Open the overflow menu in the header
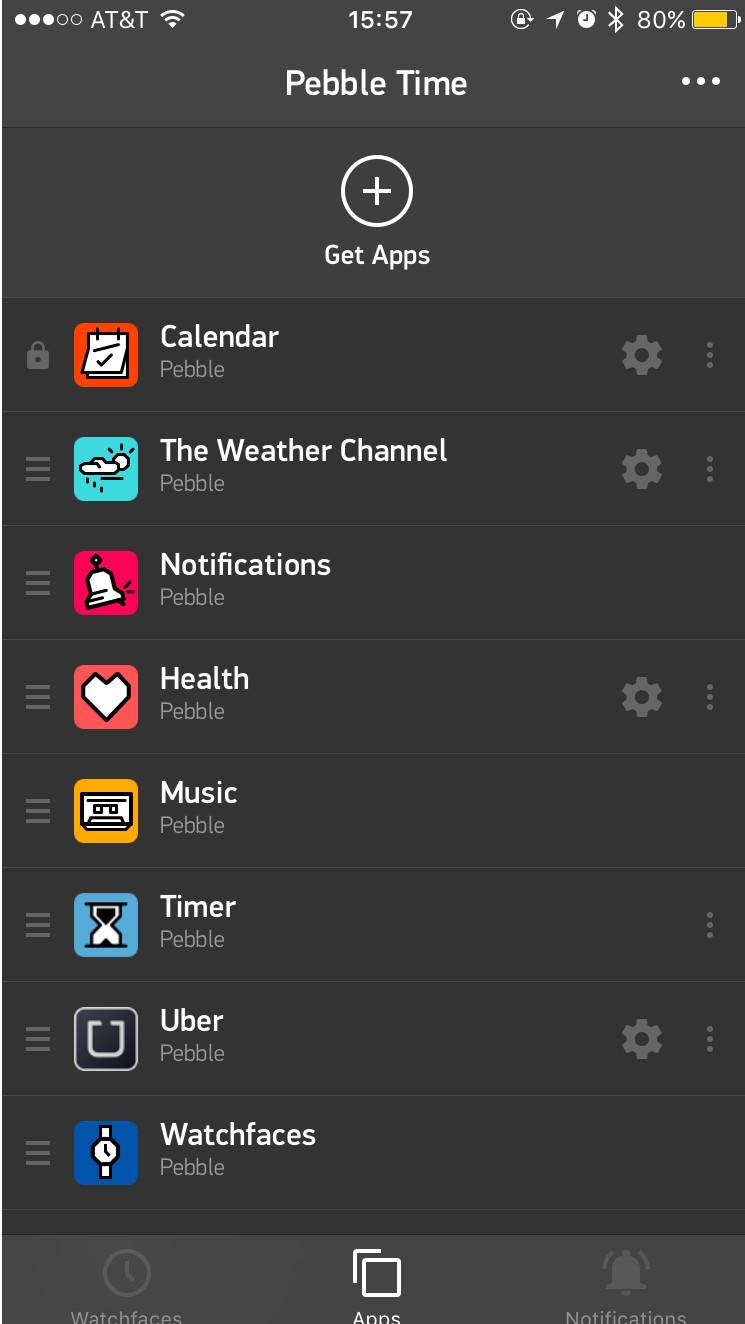The height and width of the screenshot is (1324, 745). (700, 82)
